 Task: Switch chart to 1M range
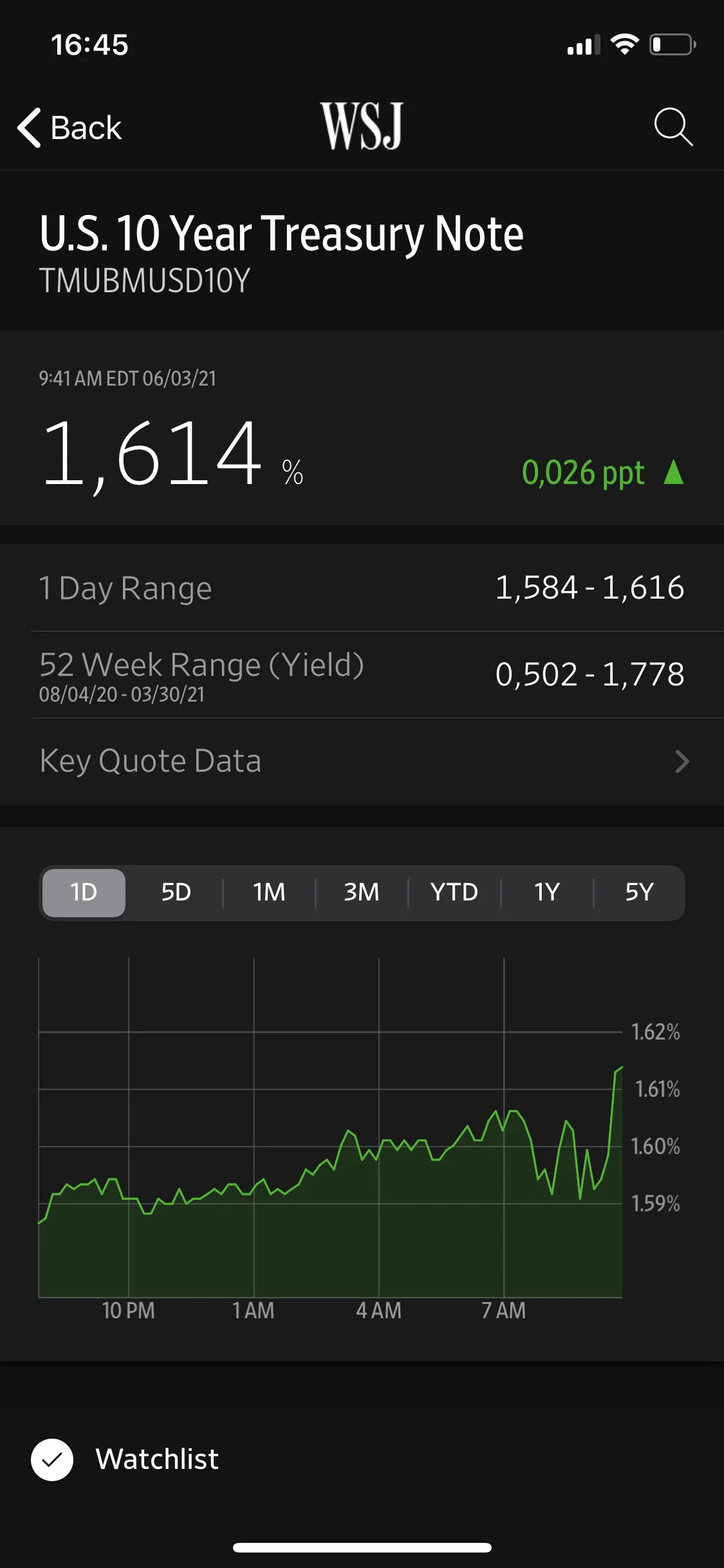pos(269,893)
